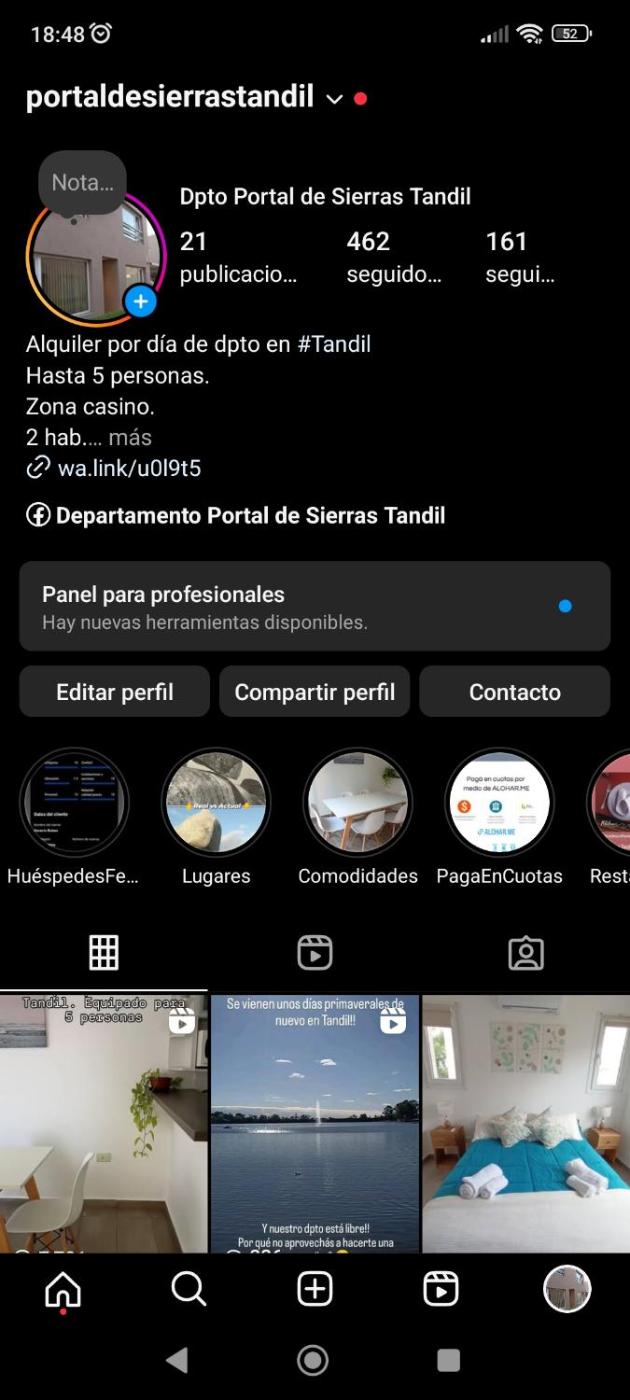This screenshot has width=630, height=1400.
Task: Switch to the tagged photos tab
Action: 525,953
